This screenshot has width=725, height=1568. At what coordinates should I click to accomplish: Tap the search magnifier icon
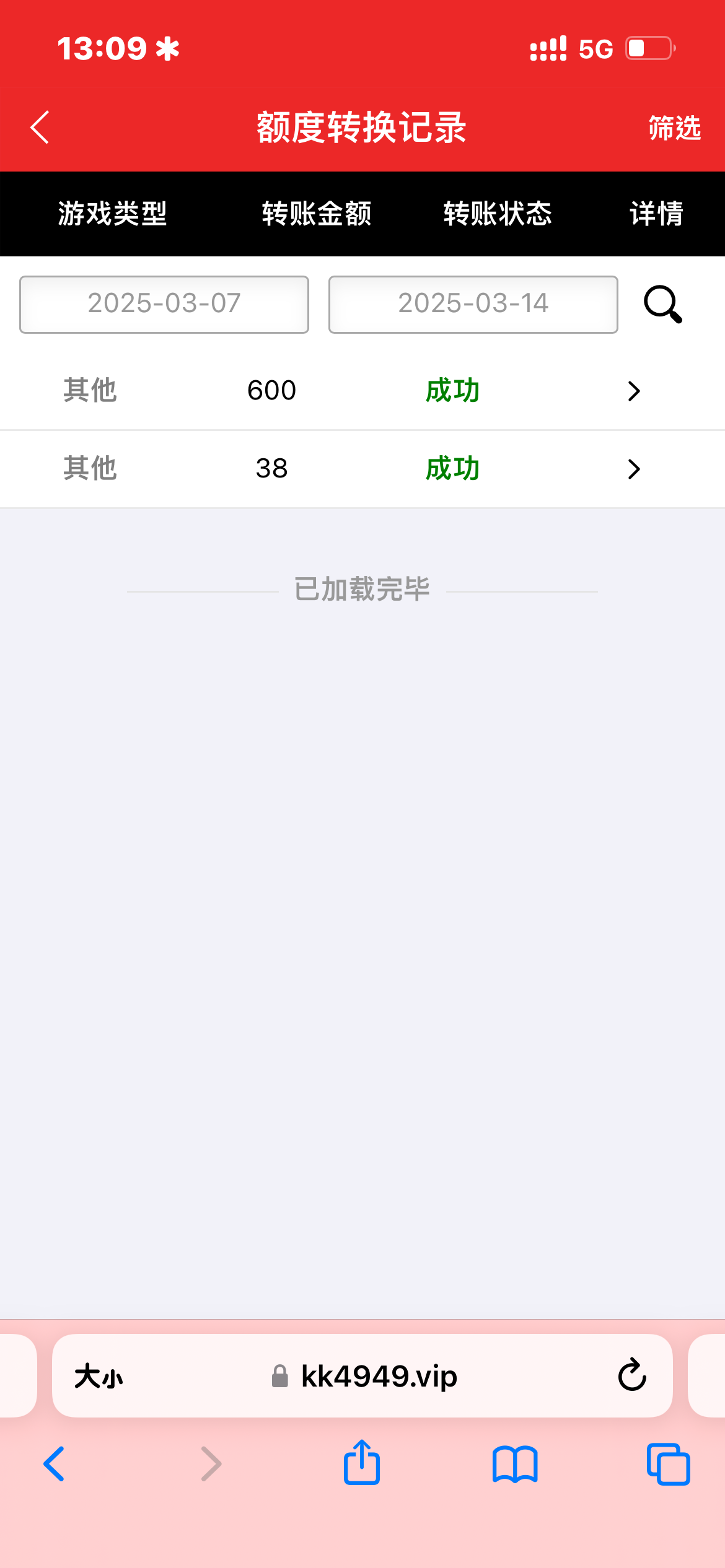662,305
